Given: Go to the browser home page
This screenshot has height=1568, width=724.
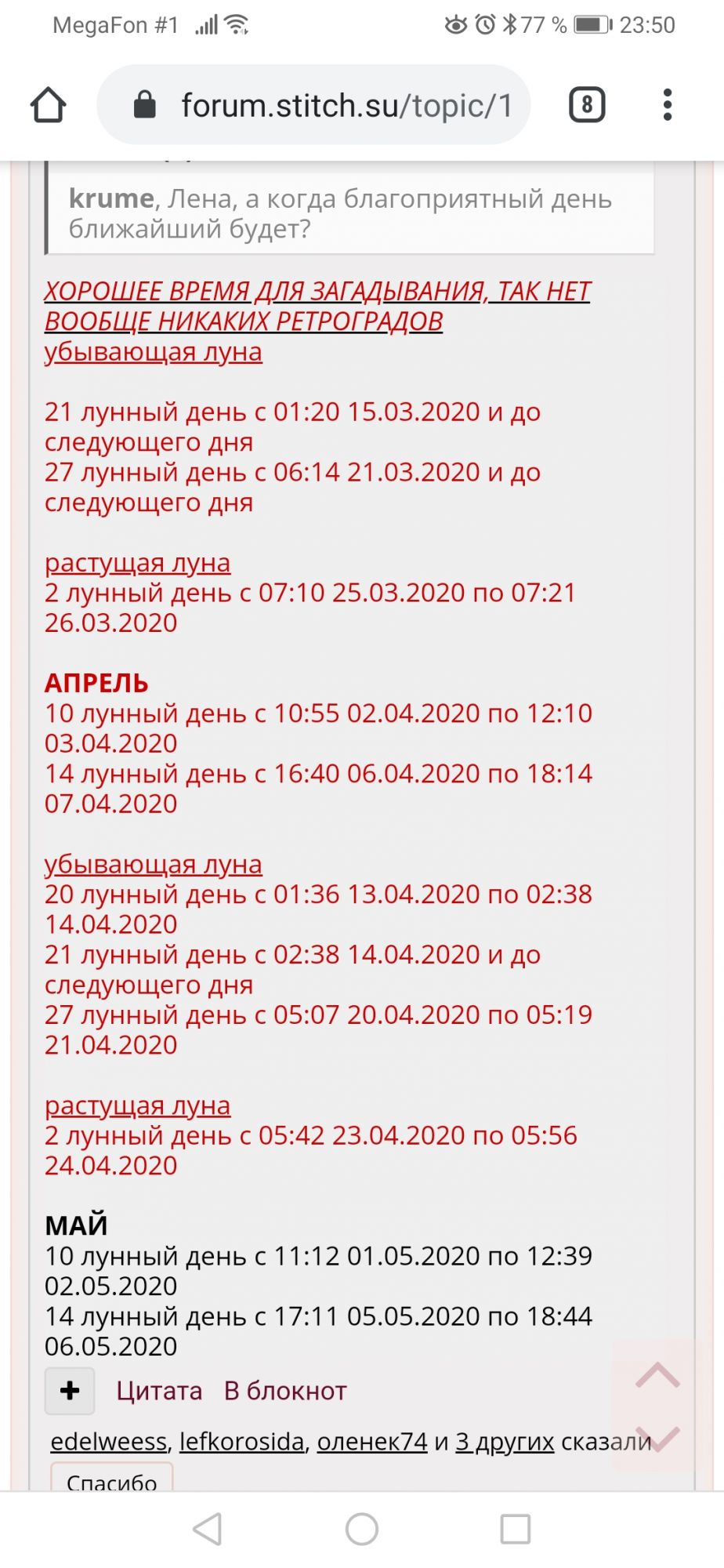Looking at the screenshot, I should [48, 105].
